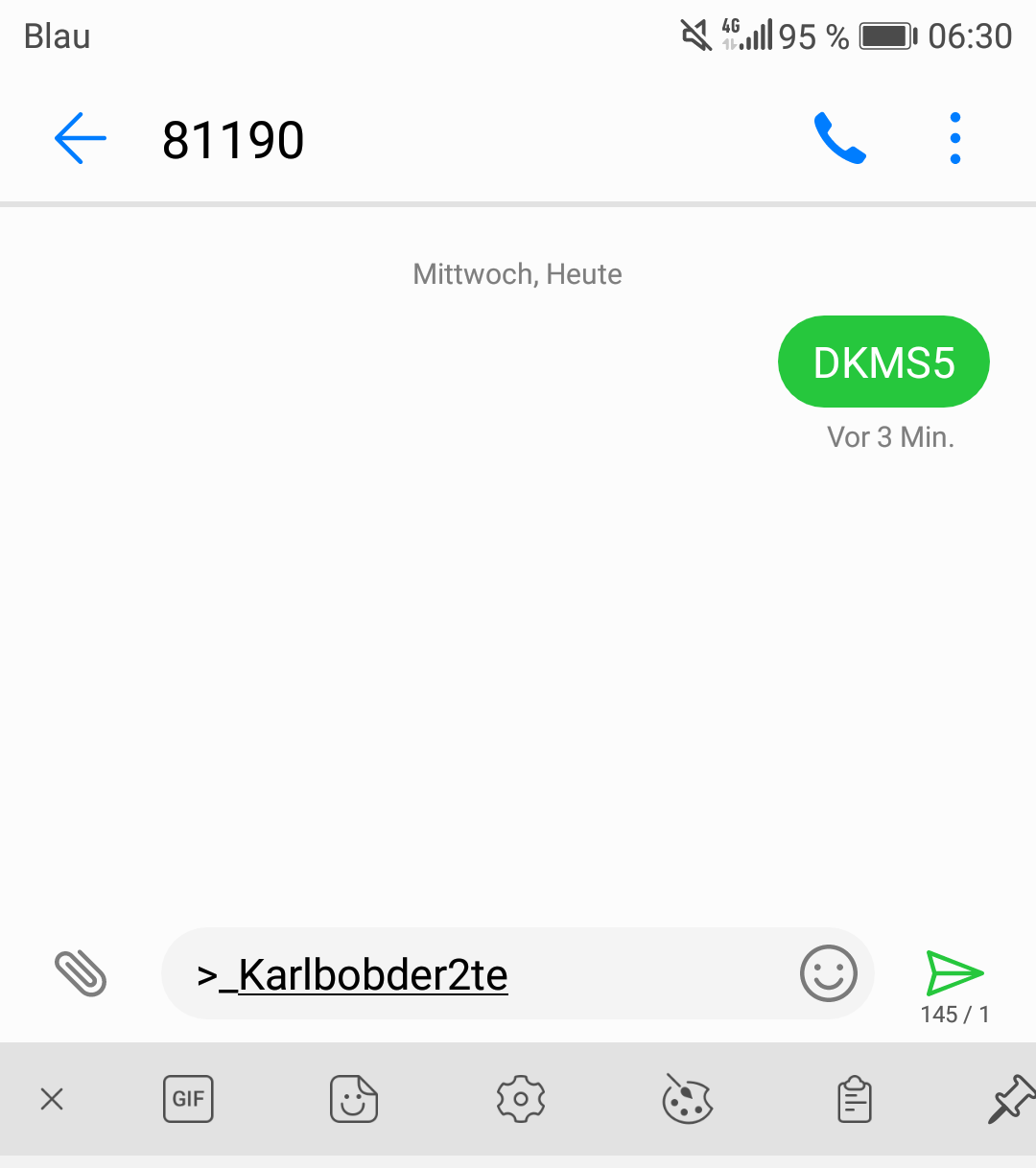Send the typed message
Viewport: 1036px width, 1168px height.
point(954,973)
